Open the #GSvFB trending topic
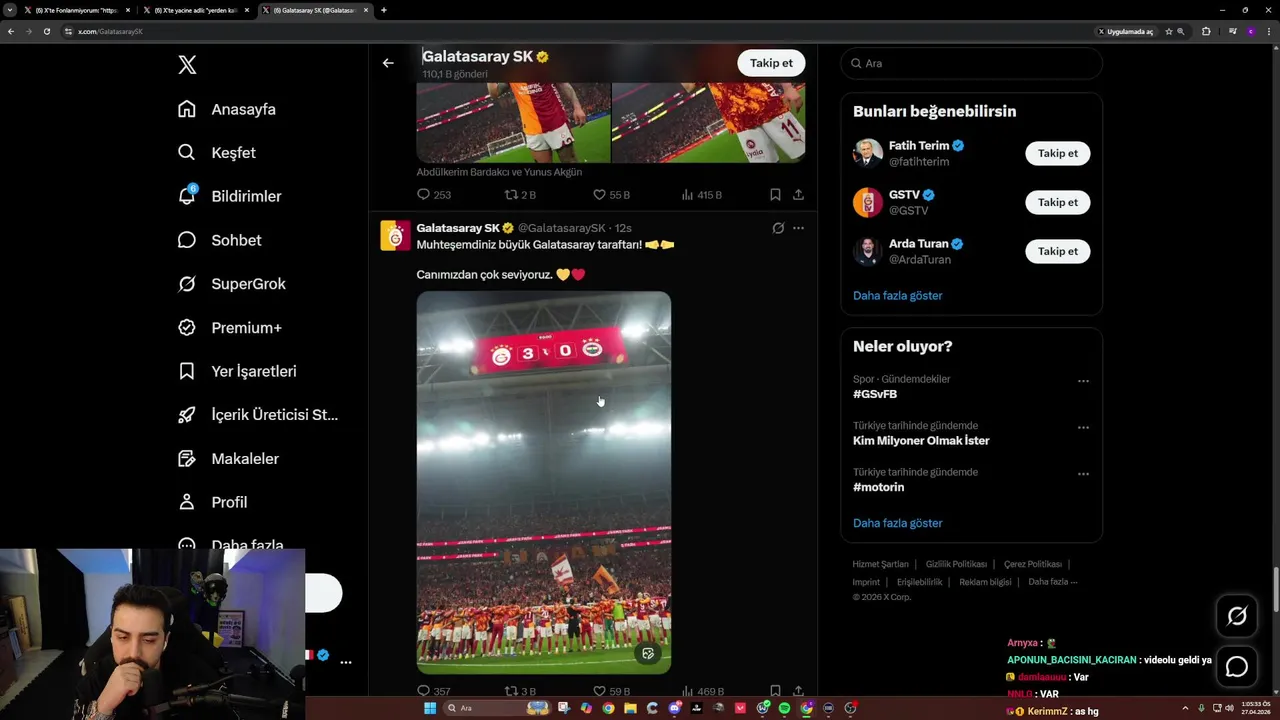Viewport: 1280px width, 720px height. [x=875, y=394]
